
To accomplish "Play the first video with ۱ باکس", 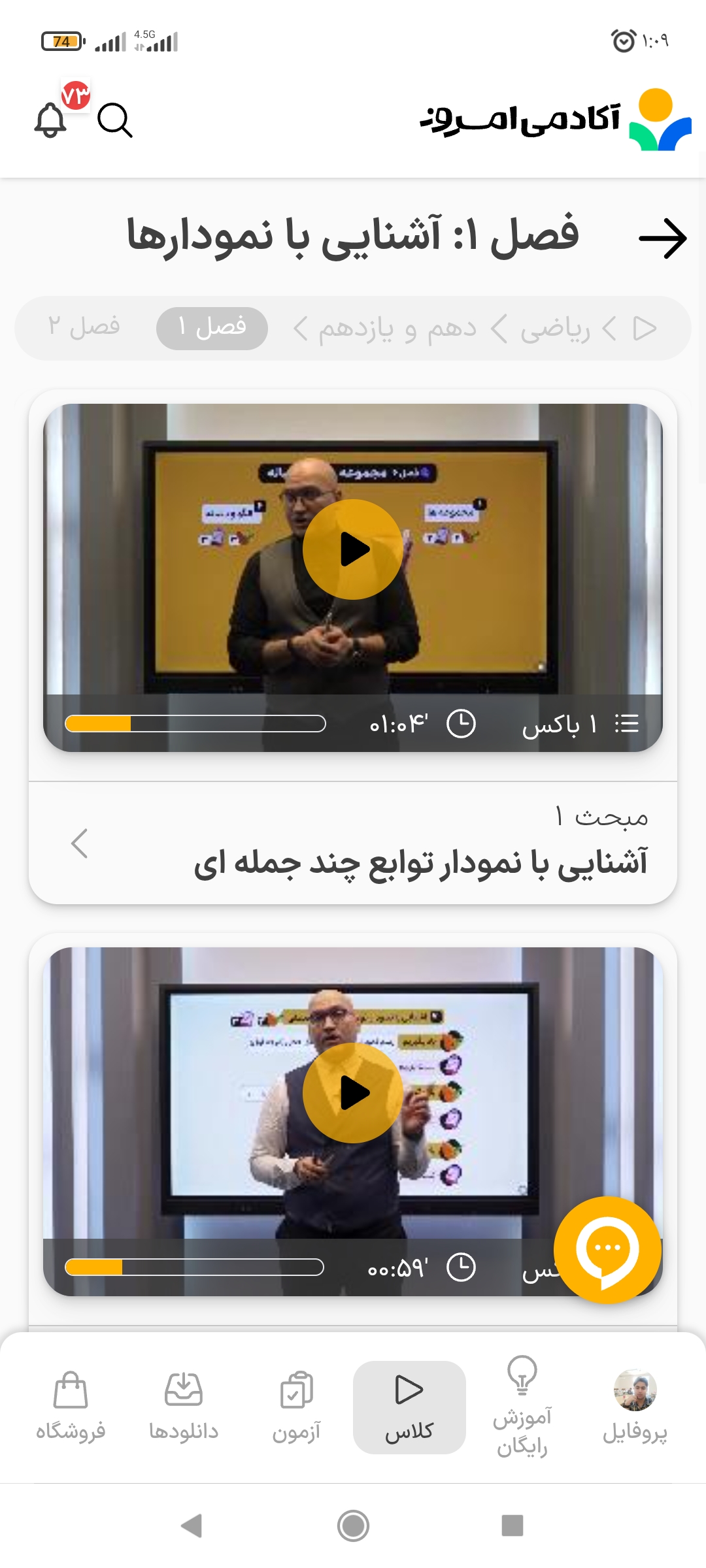I will click(x=353, y=549).
